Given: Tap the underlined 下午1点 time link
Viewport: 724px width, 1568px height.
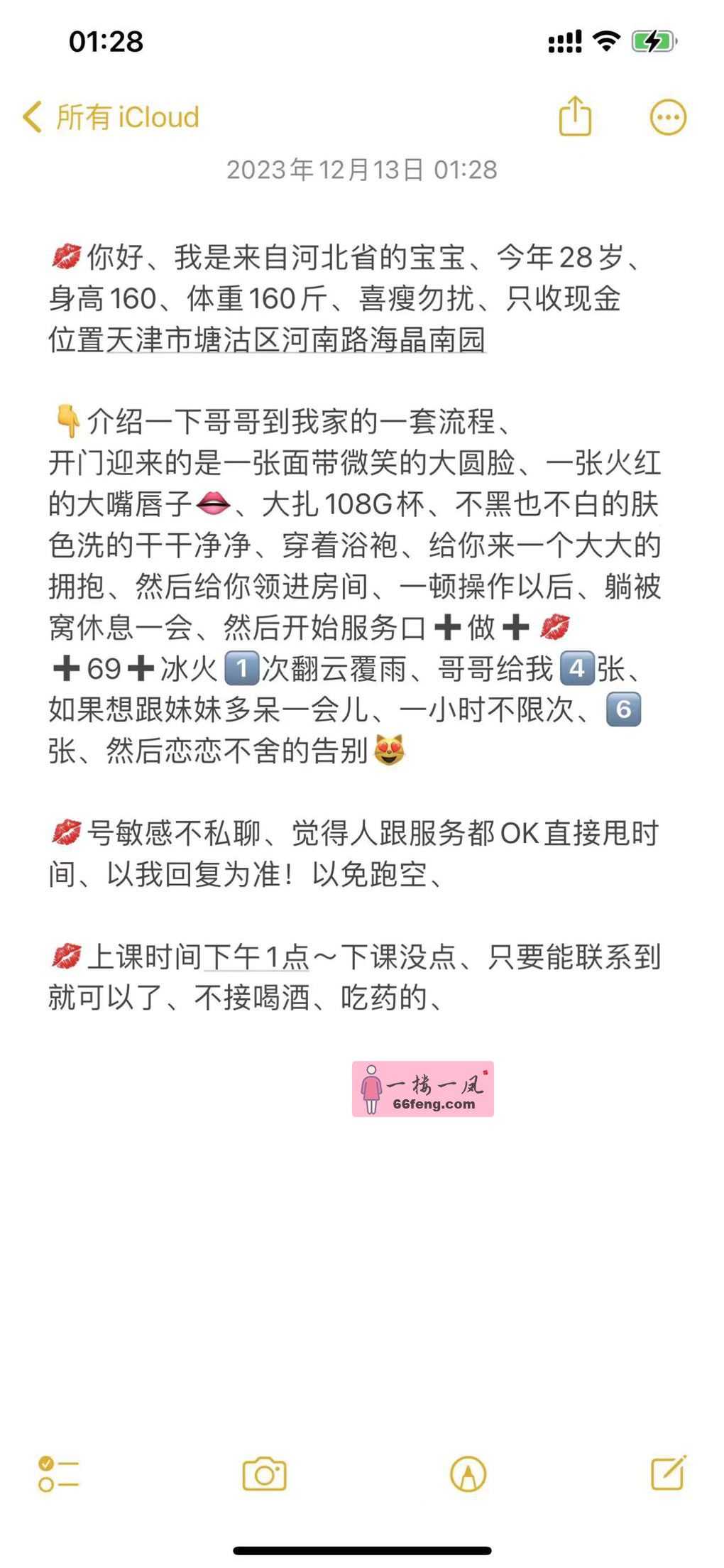Looking at the screenshot, I should (x=256, y=957).
